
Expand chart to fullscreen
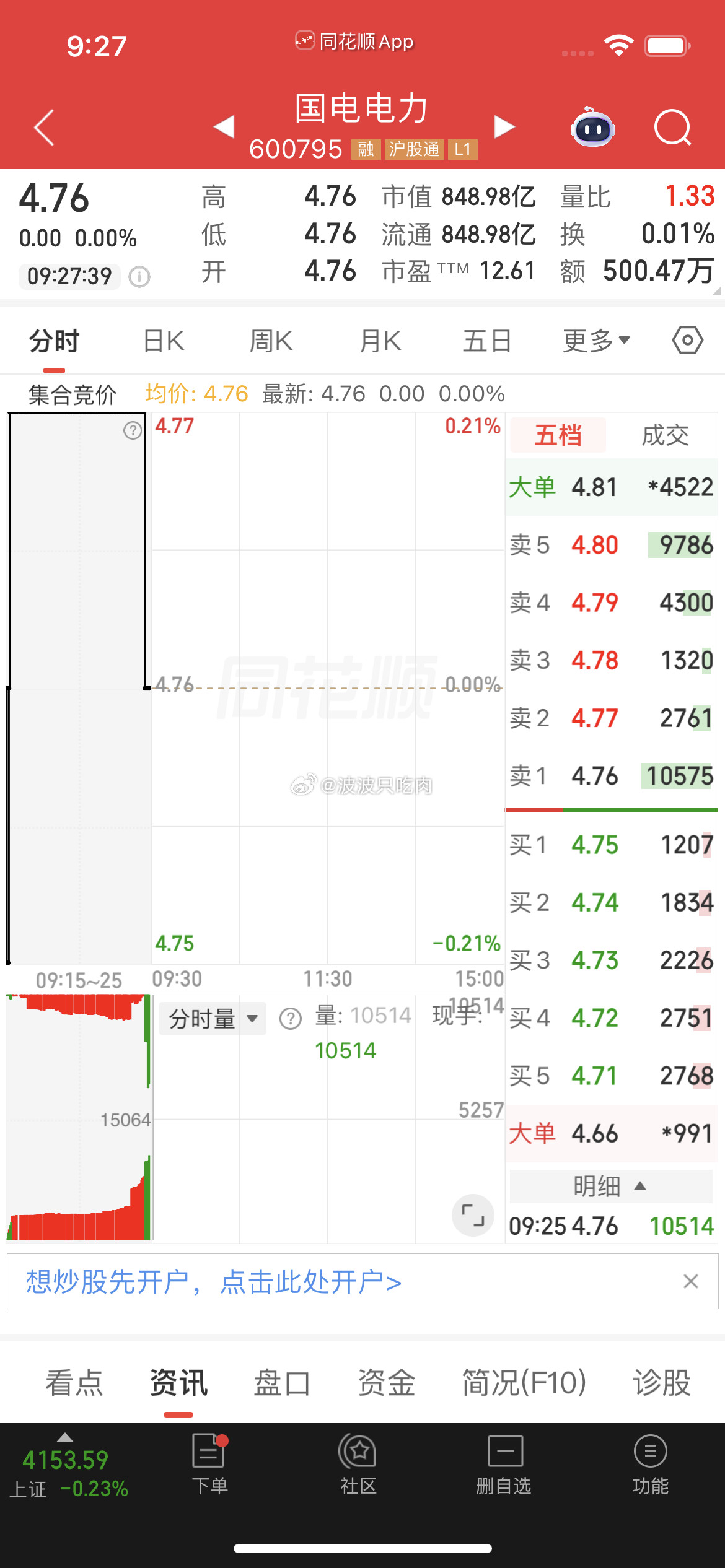(x=473, y=1215)
